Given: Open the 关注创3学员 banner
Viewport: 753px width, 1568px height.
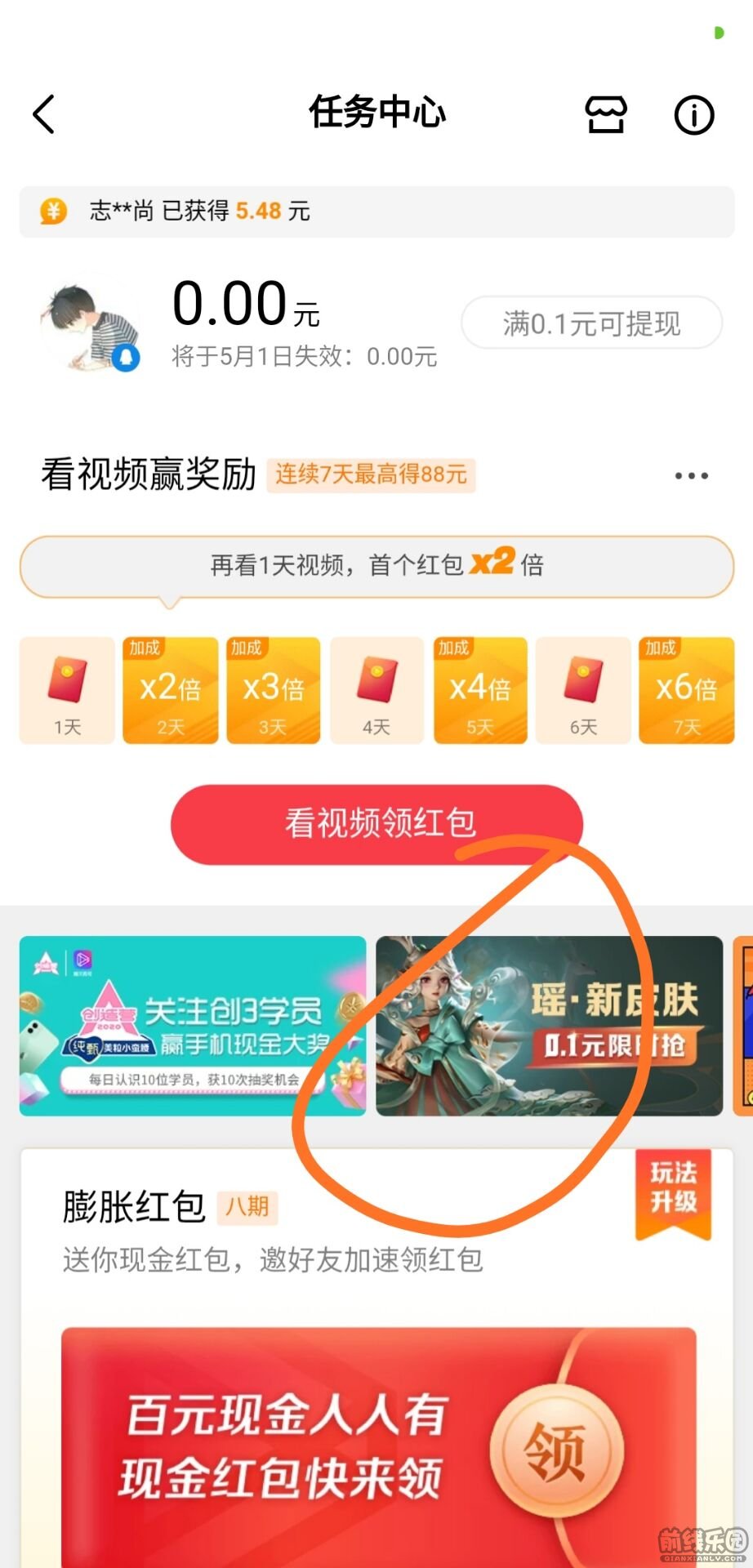Looking at the screenshot, I should pos(193,1026).
